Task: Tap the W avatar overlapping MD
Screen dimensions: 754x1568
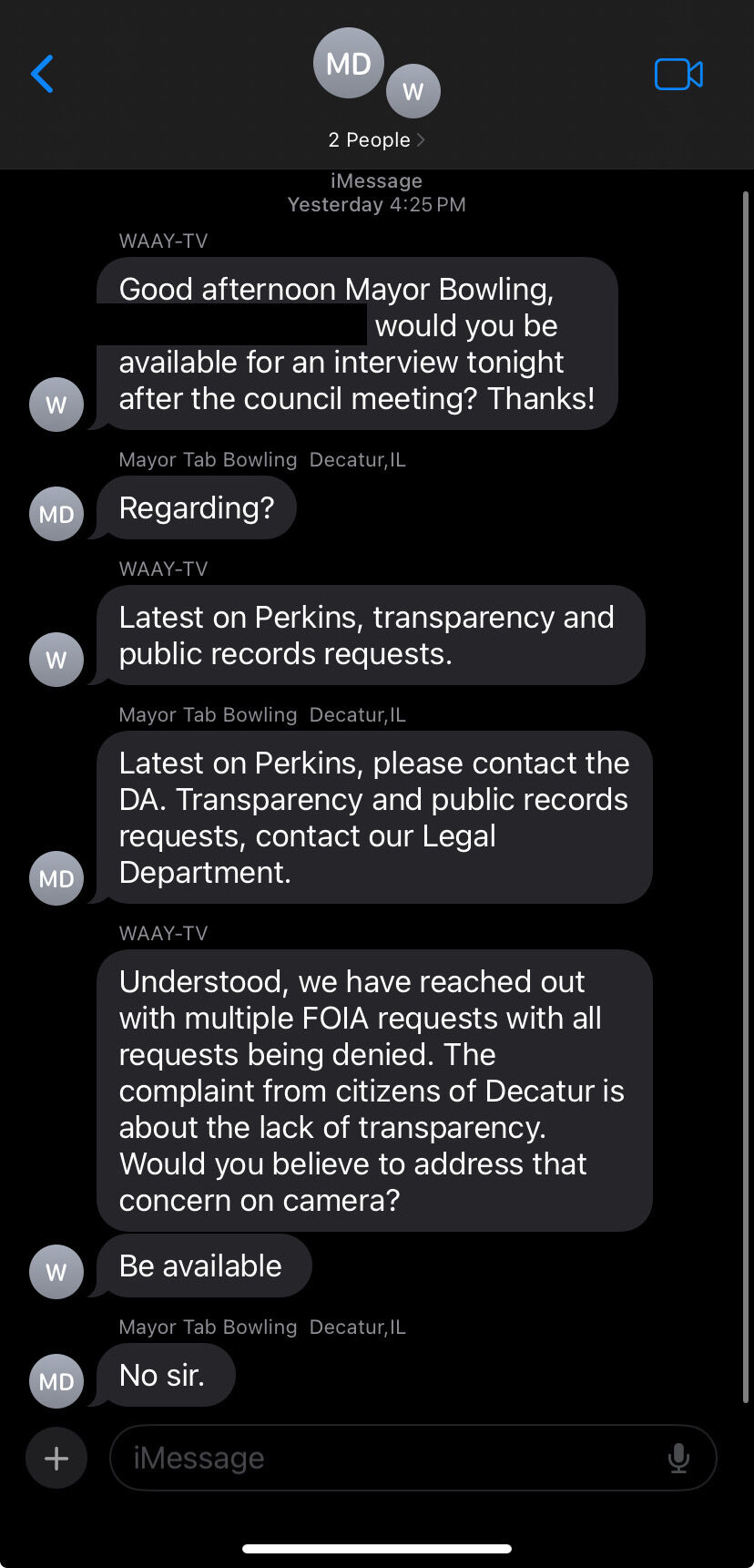Action: [x=413, y=91]
